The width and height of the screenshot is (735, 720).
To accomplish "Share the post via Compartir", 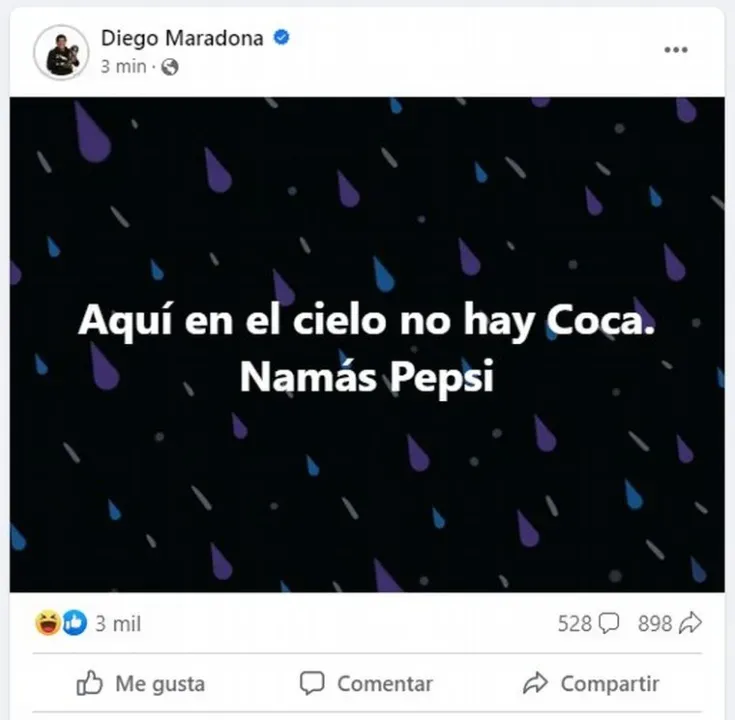I will [592, 684].
